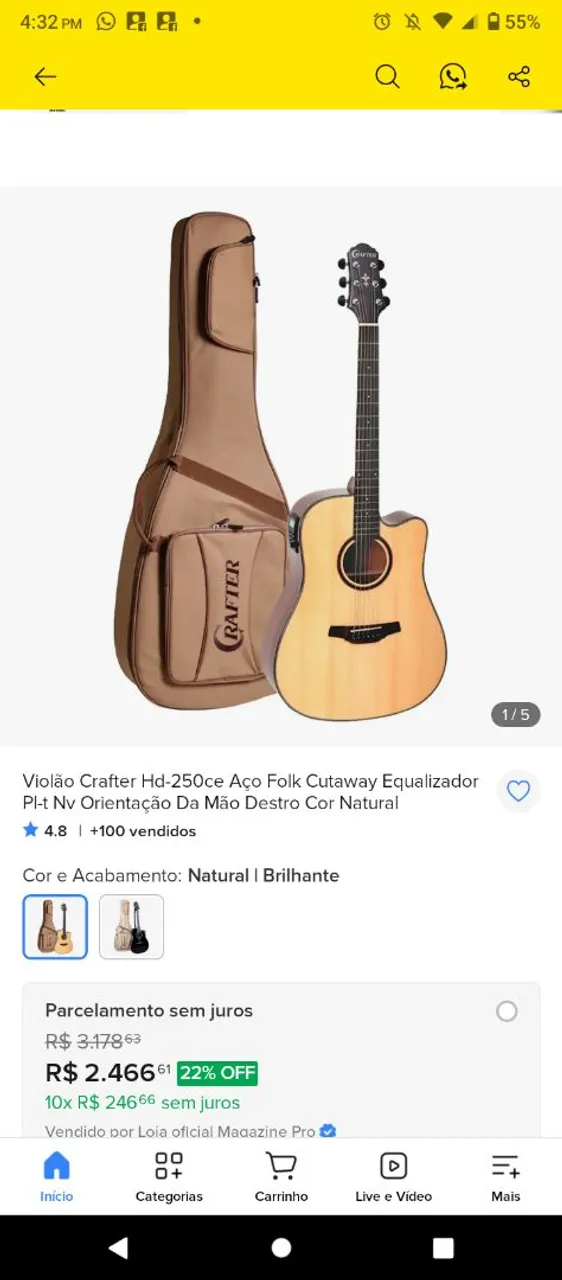Open the share options icon
This screenshot has width=562, height=1280.
coord(519,77)
